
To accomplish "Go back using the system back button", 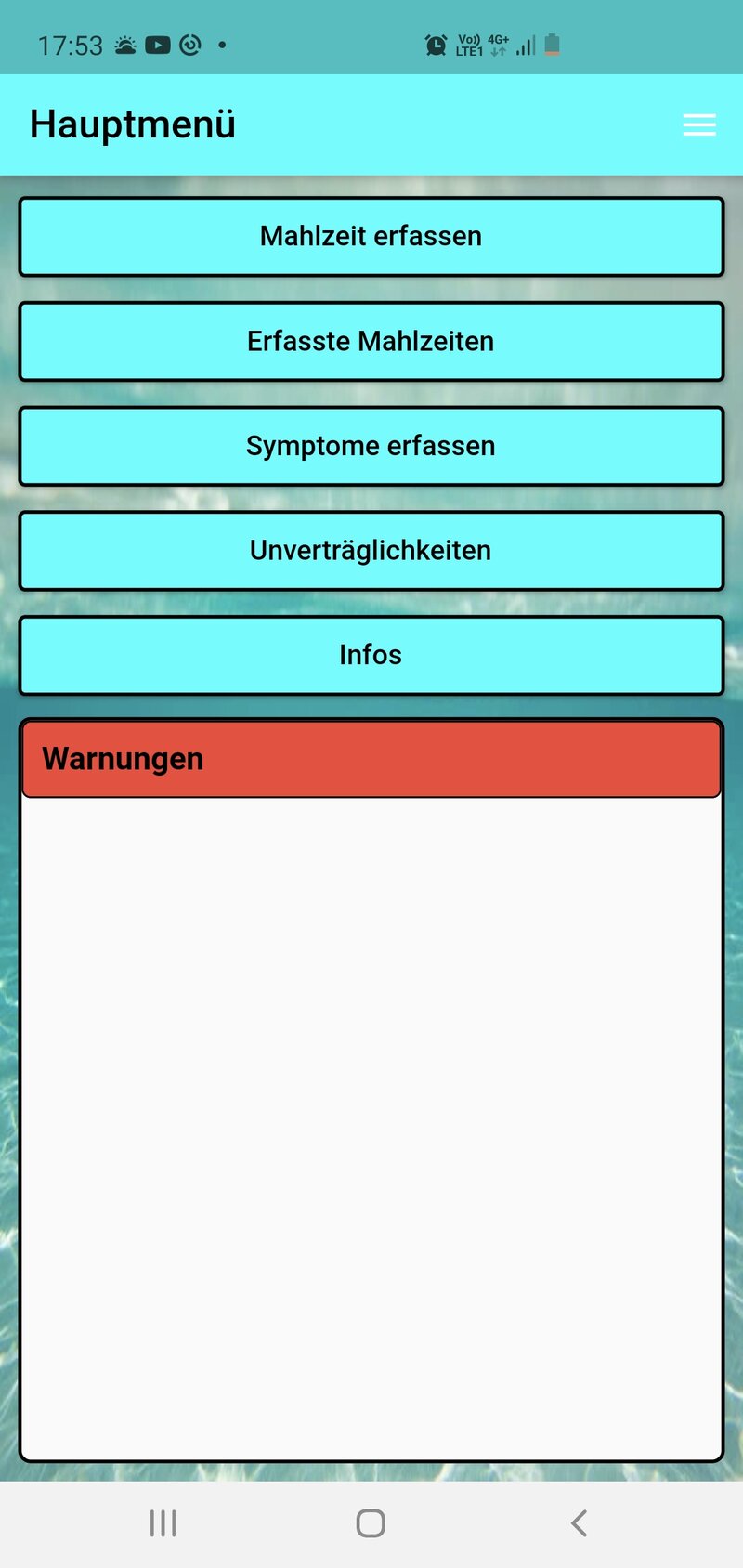I will click(x=579, y=1523).
